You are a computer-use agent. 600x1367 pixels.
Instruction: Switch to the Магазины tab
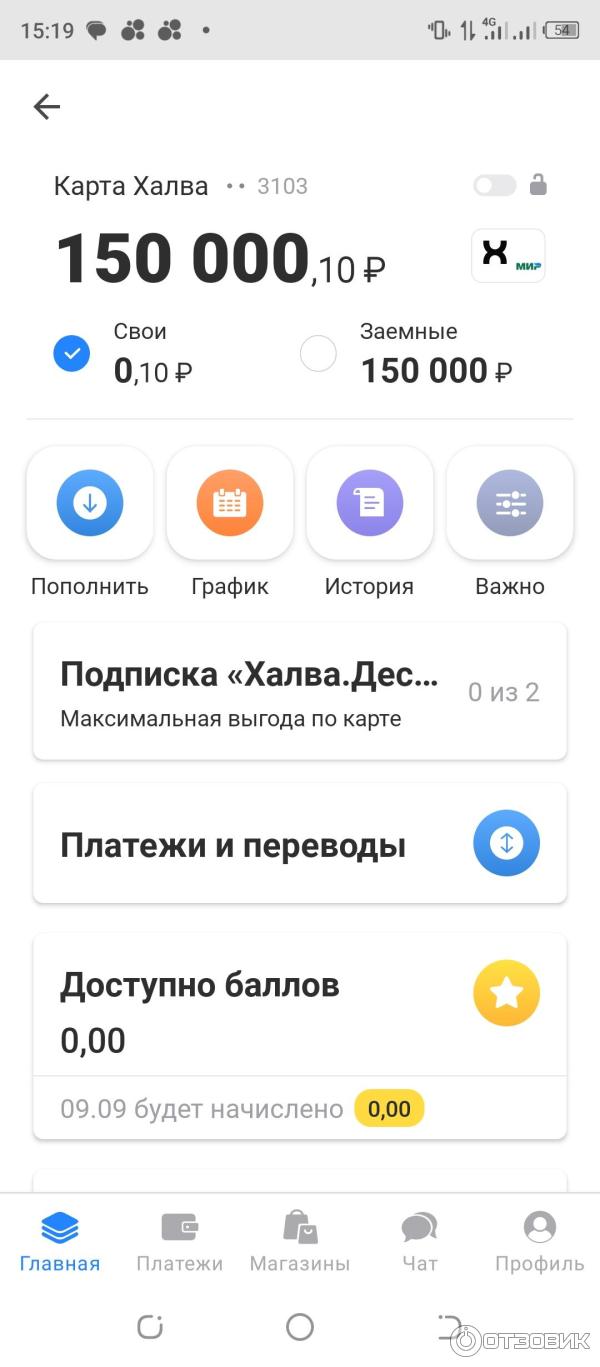300,1242
